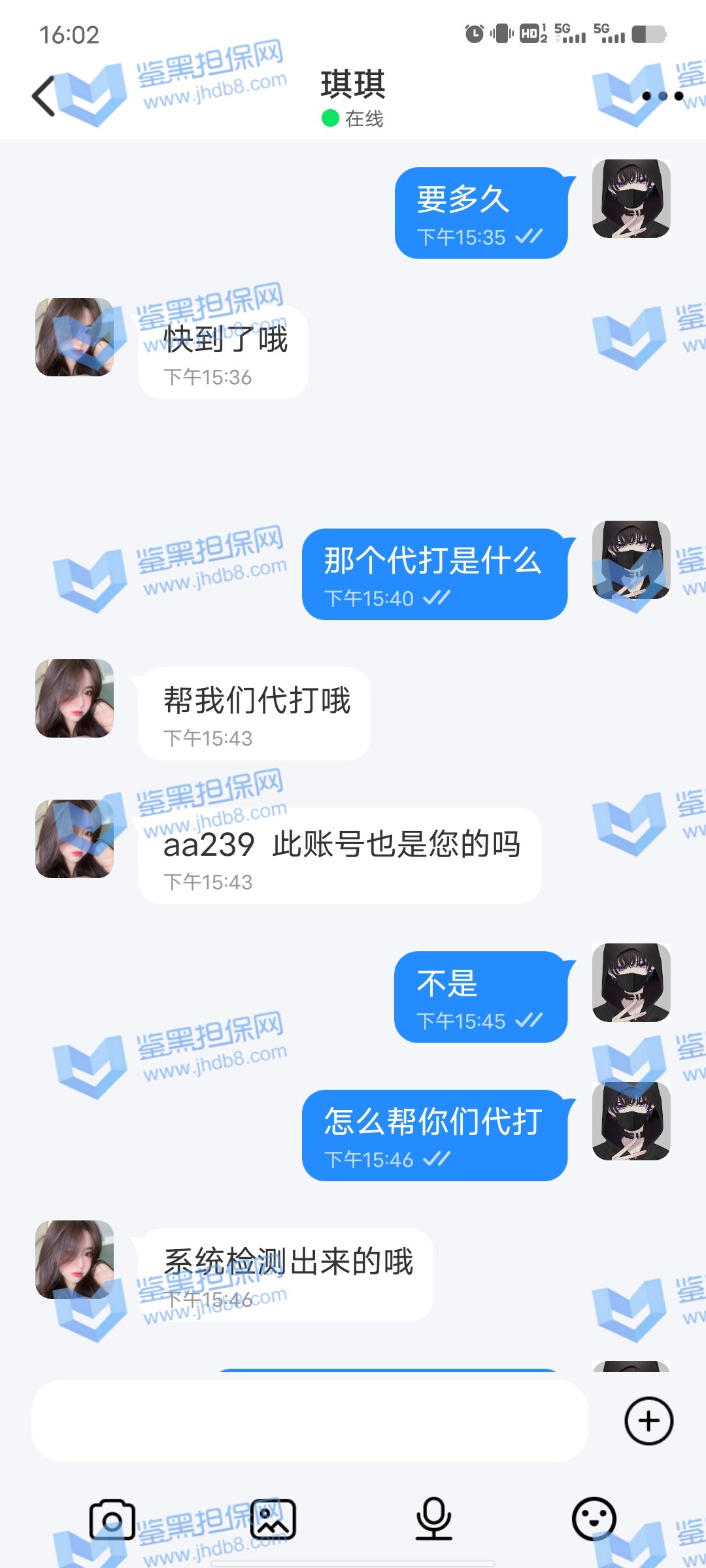Tap my avatar beside 要多久
Screen dimensions: 706x1568
[631, 199]
